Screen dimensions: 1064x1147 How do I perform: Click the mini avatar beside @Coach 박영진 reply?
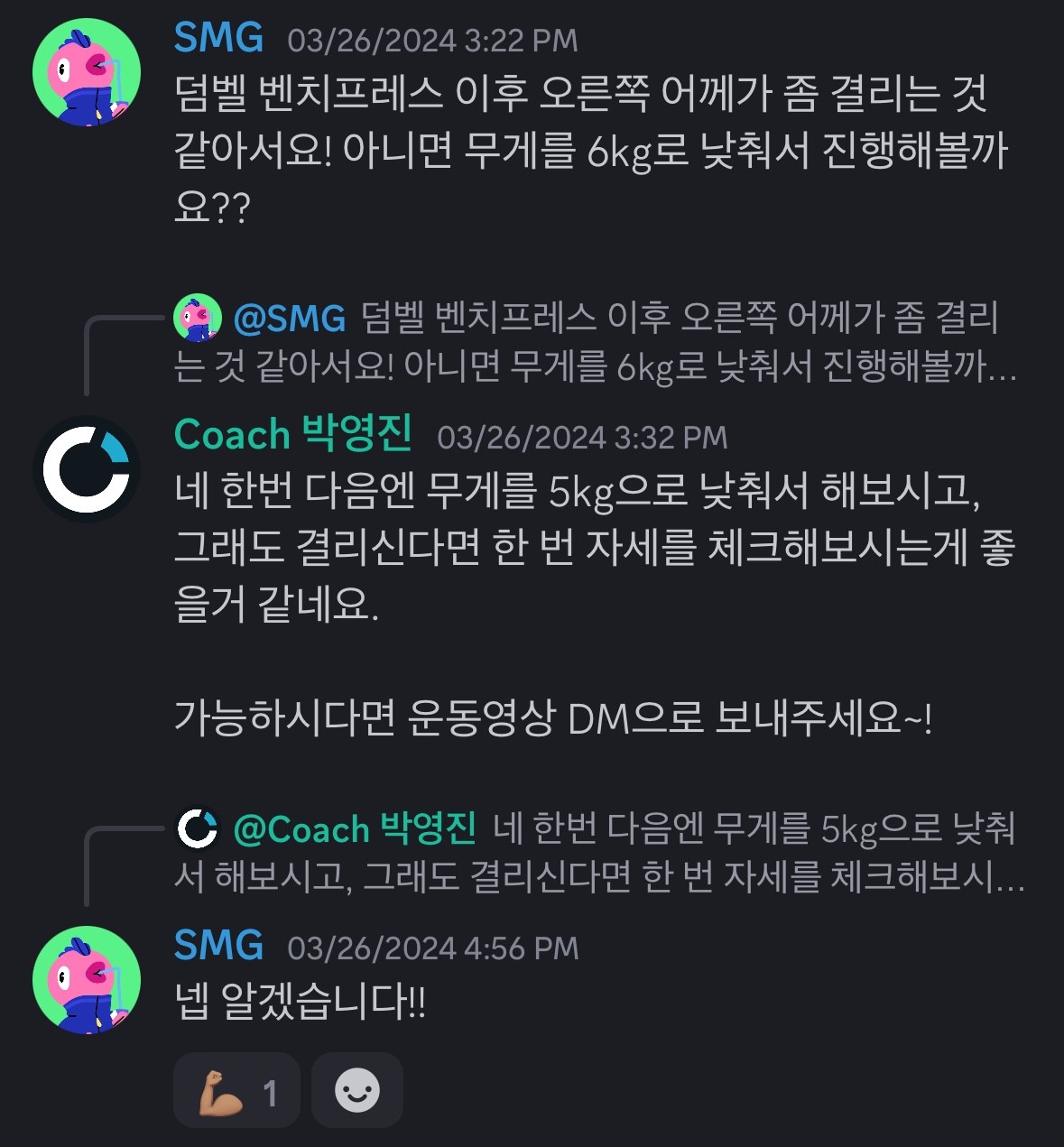199,829
